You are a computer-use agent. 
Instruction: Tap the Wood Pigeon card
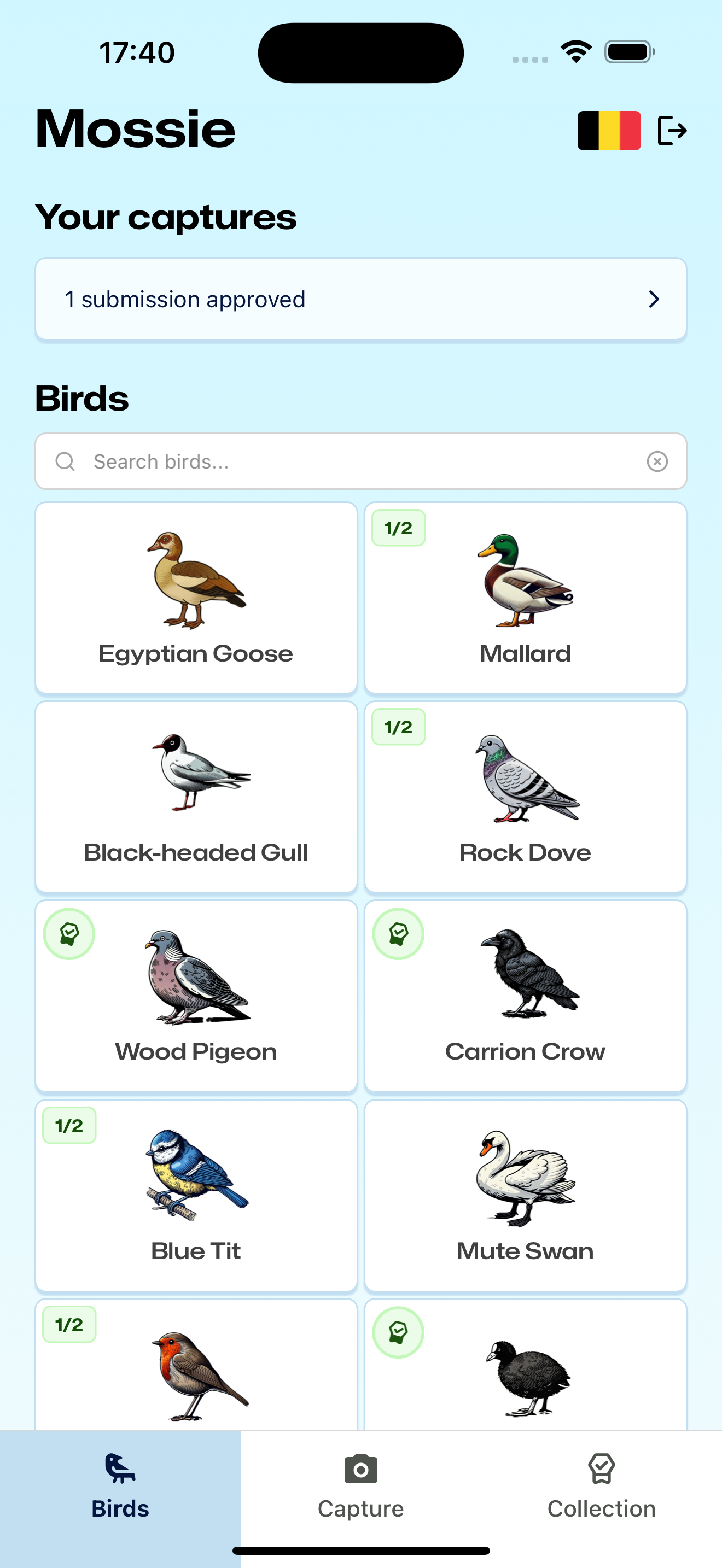(x=196, y=995)
